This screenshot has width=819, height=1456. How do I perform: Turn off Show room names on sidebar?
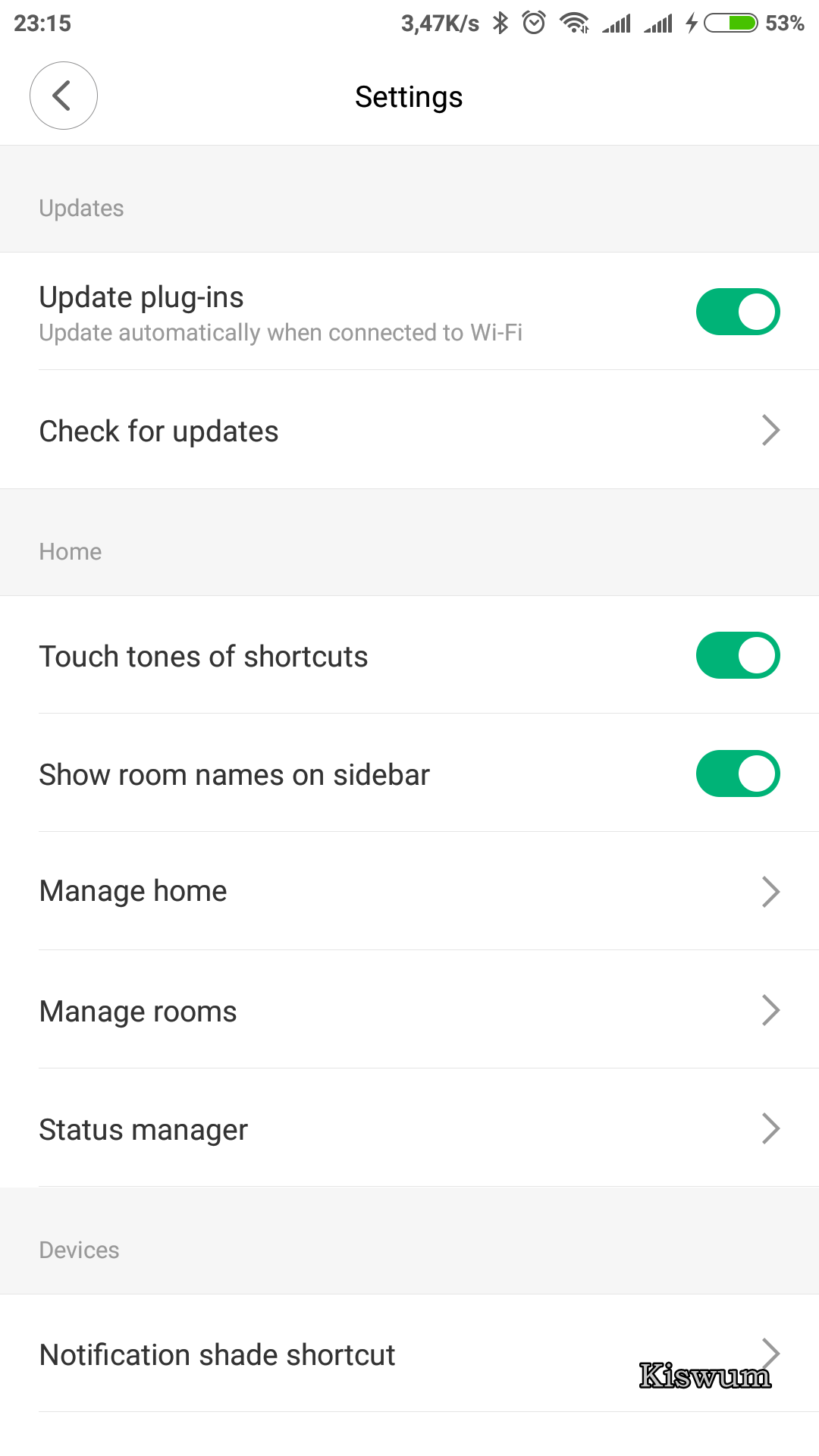[x=738, y=773]
